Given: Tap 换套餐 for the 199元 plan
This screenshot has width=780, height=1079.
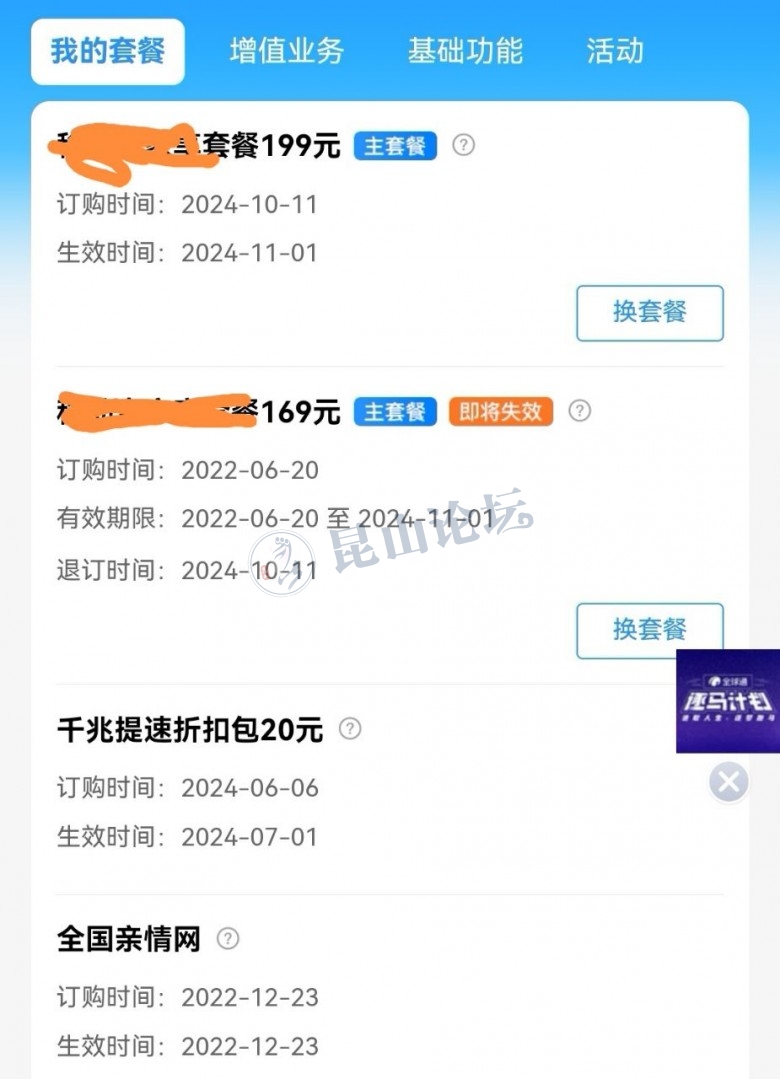Looking at the screenshot, I should click(649, 313).
